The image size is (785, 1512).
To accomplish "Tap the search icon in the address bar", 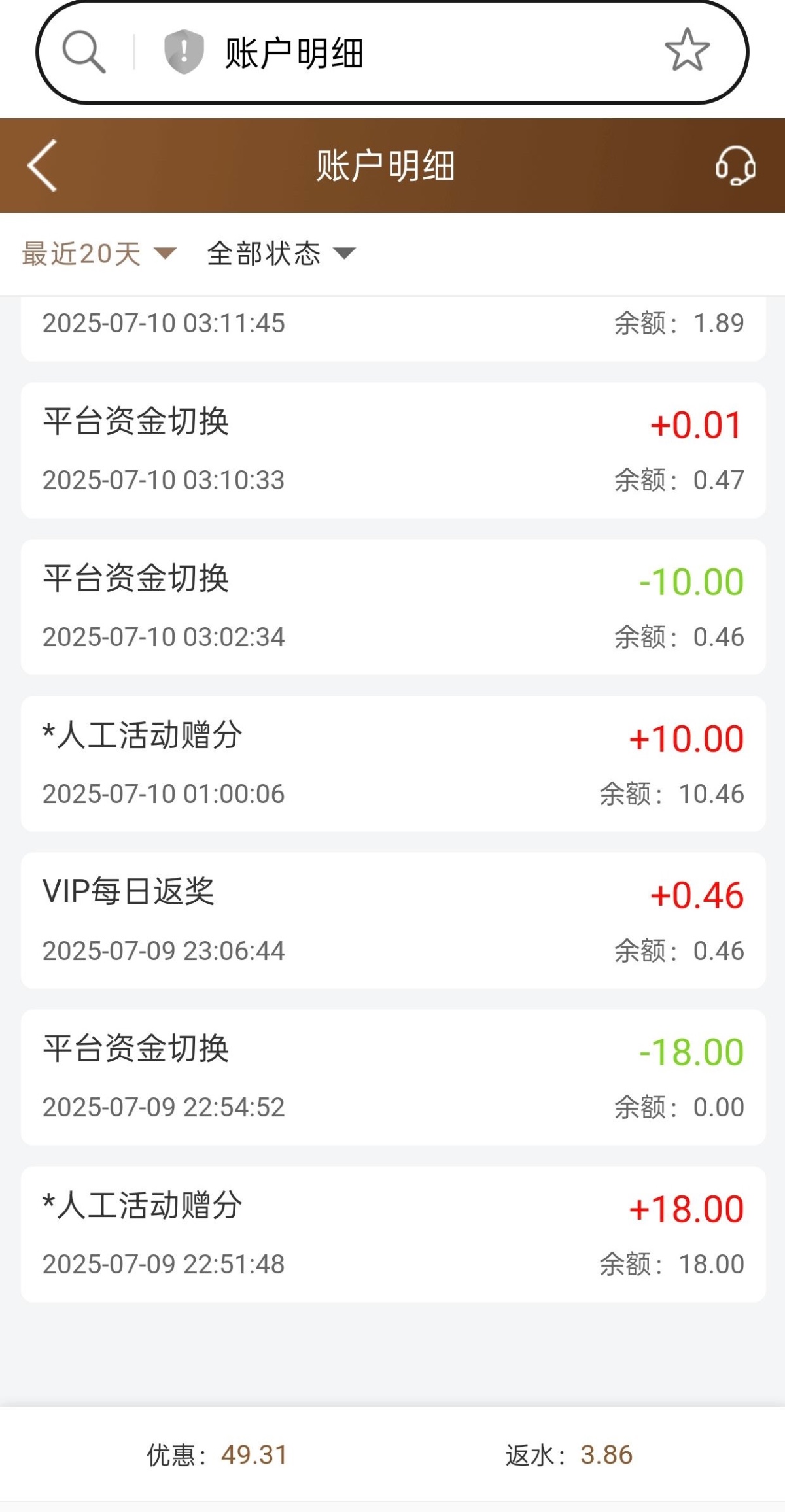I will click(84, 52).
